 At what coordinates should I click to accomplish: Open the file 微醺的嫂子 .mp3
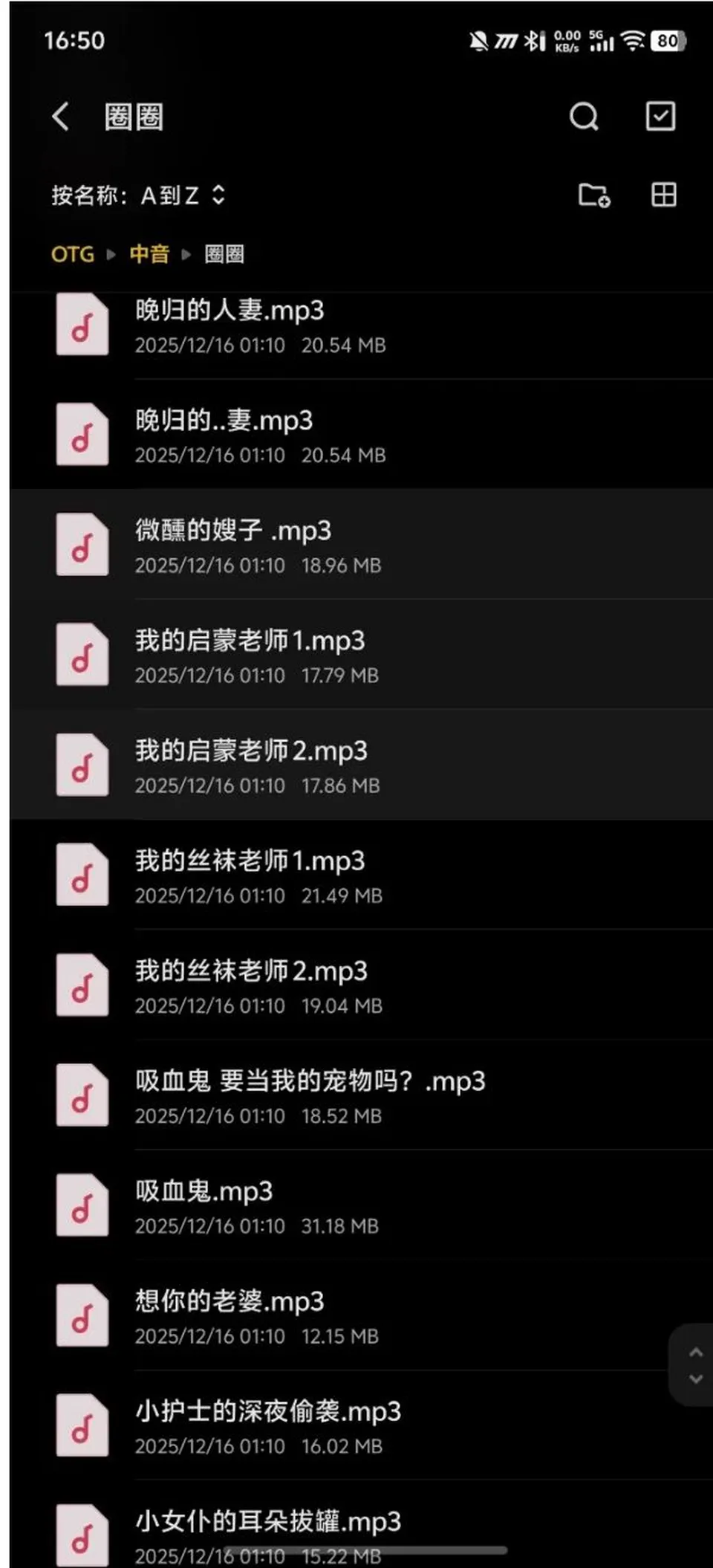[362, 545]
